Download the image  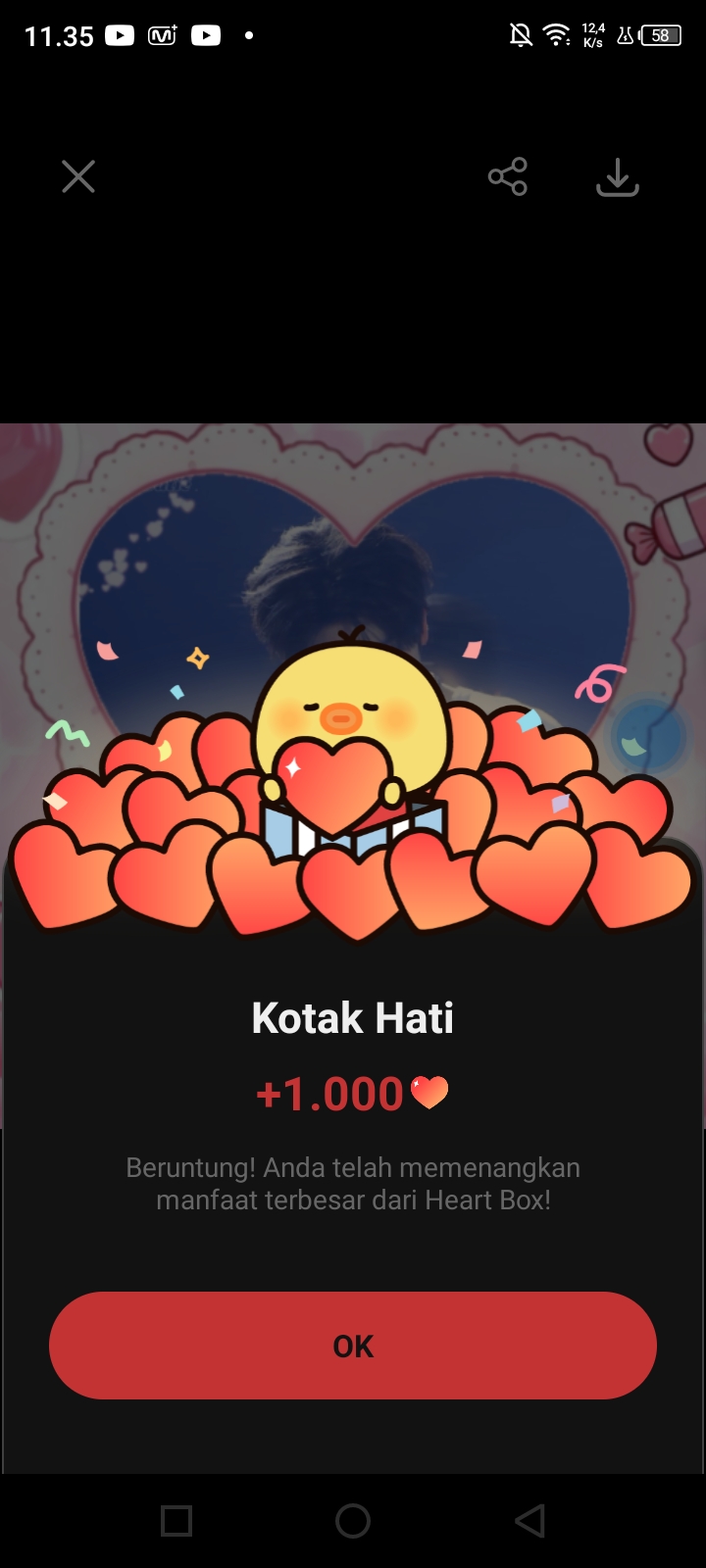[618, 177]
